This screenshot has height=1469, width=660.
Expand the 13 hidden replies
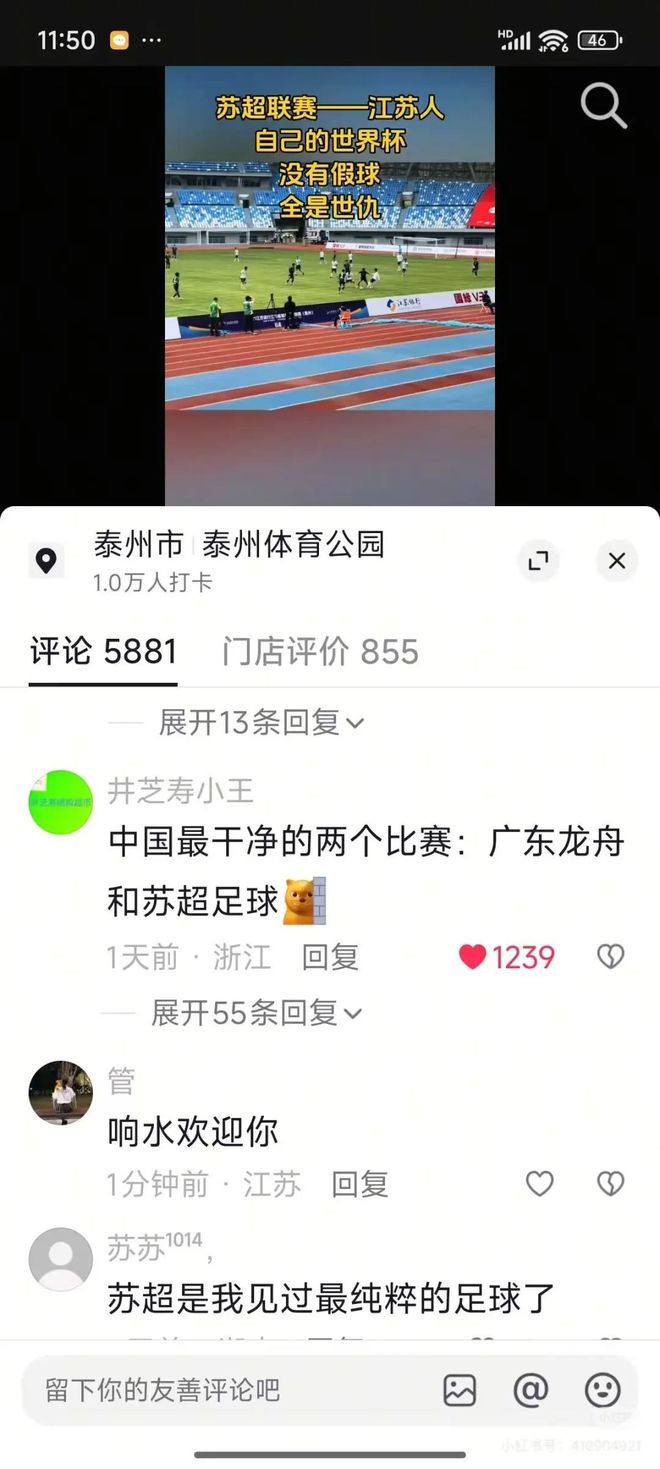260,722
